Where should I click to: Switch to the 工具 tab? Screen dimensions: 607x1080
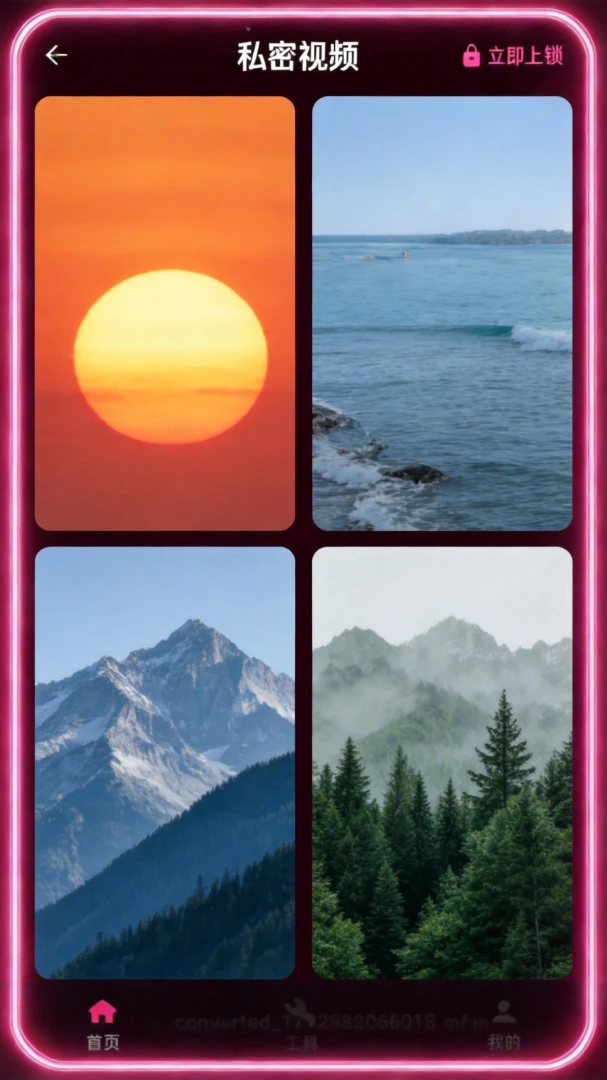[x=301, y=1024]
